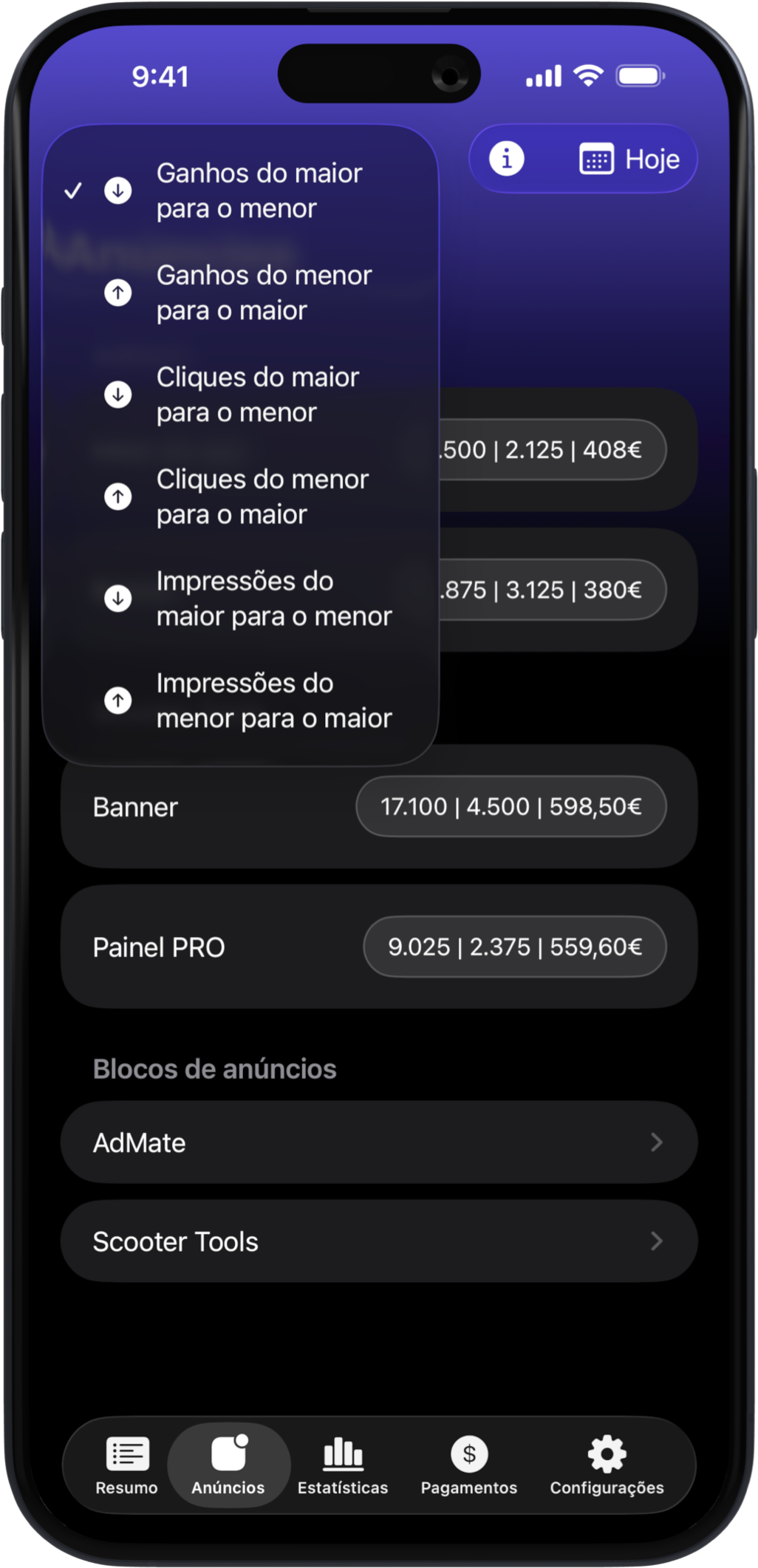Open the AdMate ad block

coord(378,1142)
